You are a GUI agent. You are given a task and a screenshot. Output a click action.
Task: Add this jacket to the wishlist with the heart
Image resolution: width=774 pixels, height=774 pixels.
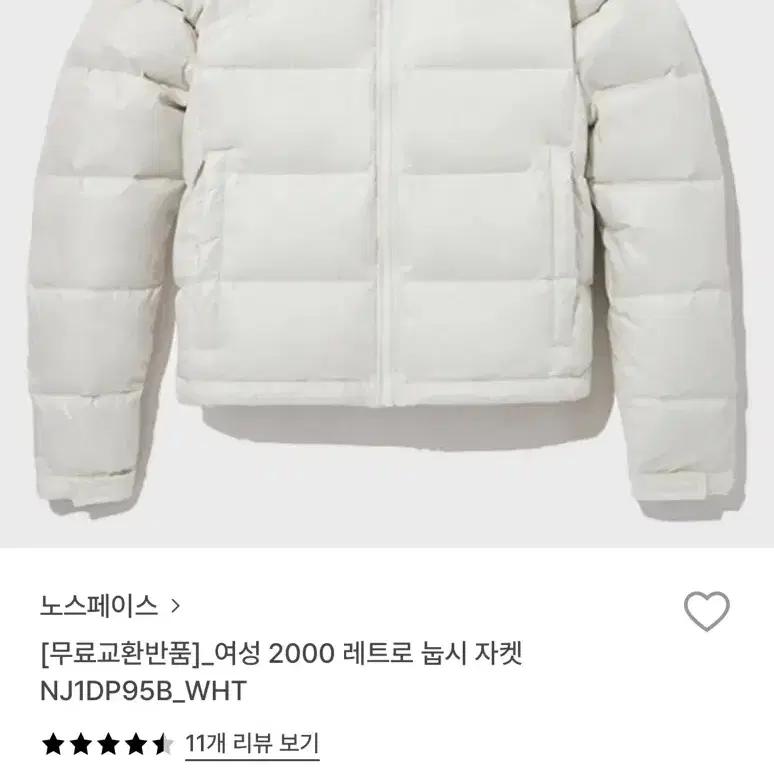tap(706, 611)
